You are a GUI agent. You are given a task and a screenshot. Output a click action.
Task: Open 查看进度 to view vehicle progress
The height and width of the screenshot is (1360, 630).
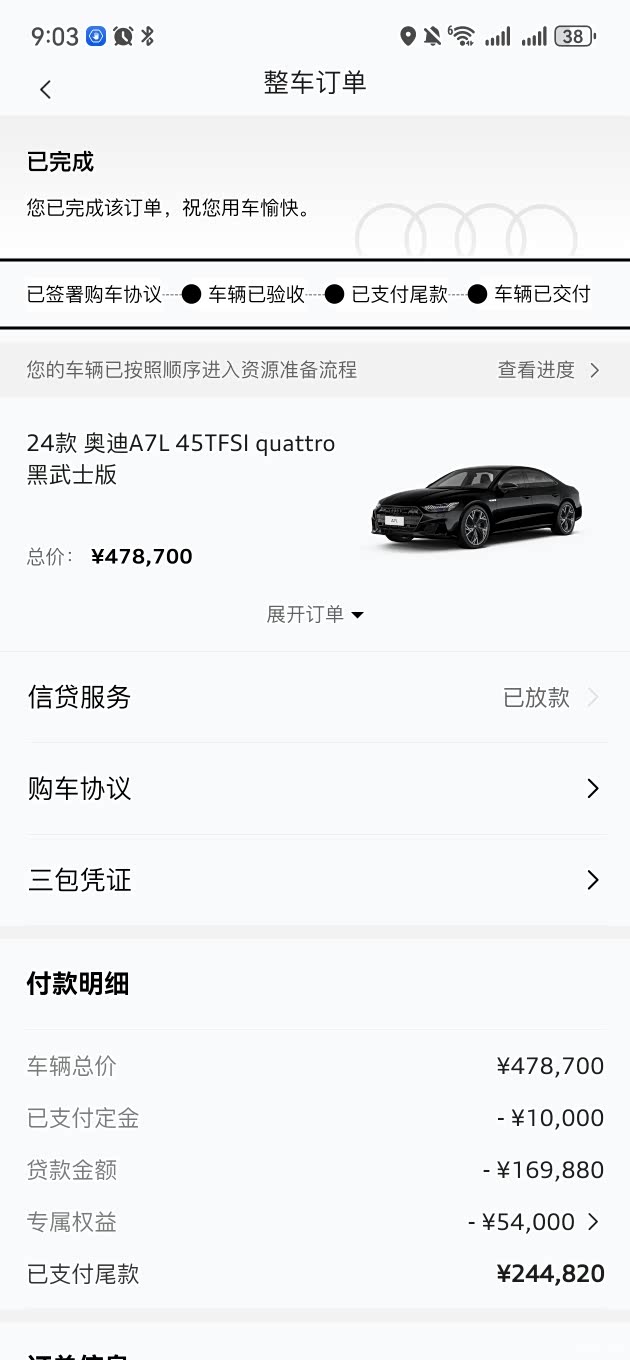[x=548, y=370]
